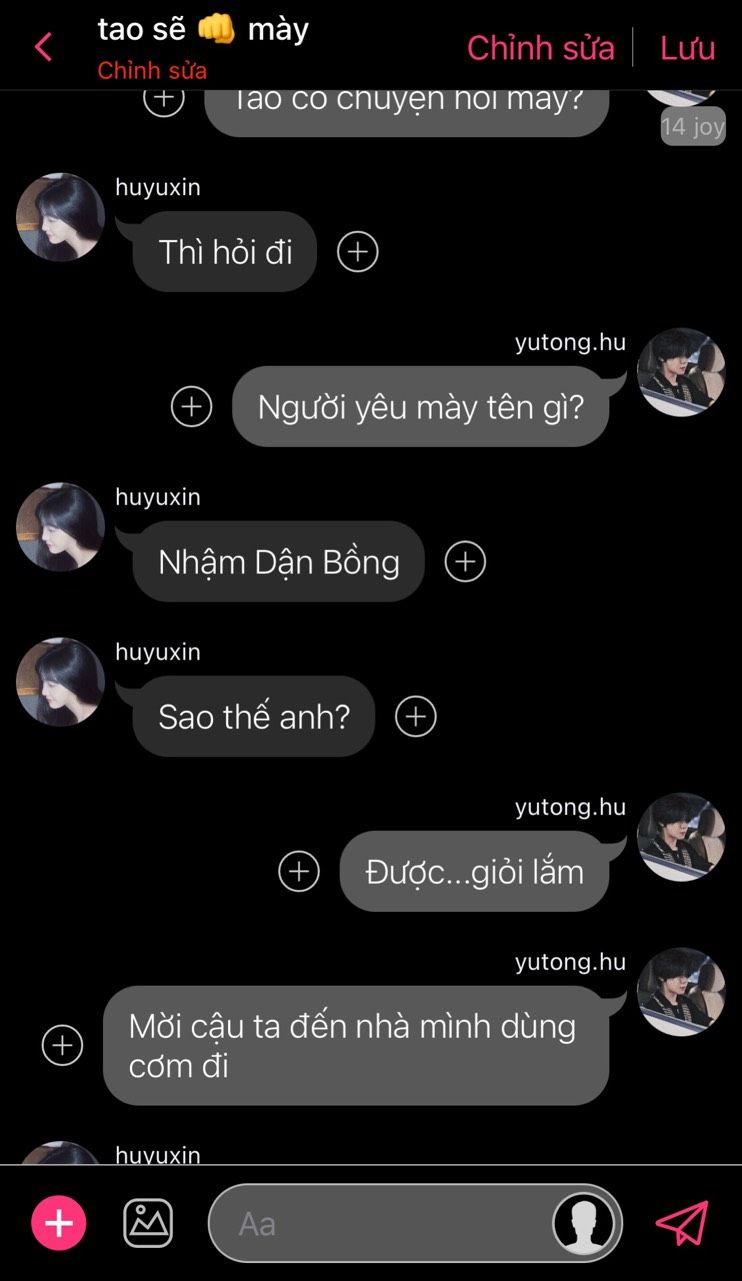Save the chat with Lưu

coord(687,48)
